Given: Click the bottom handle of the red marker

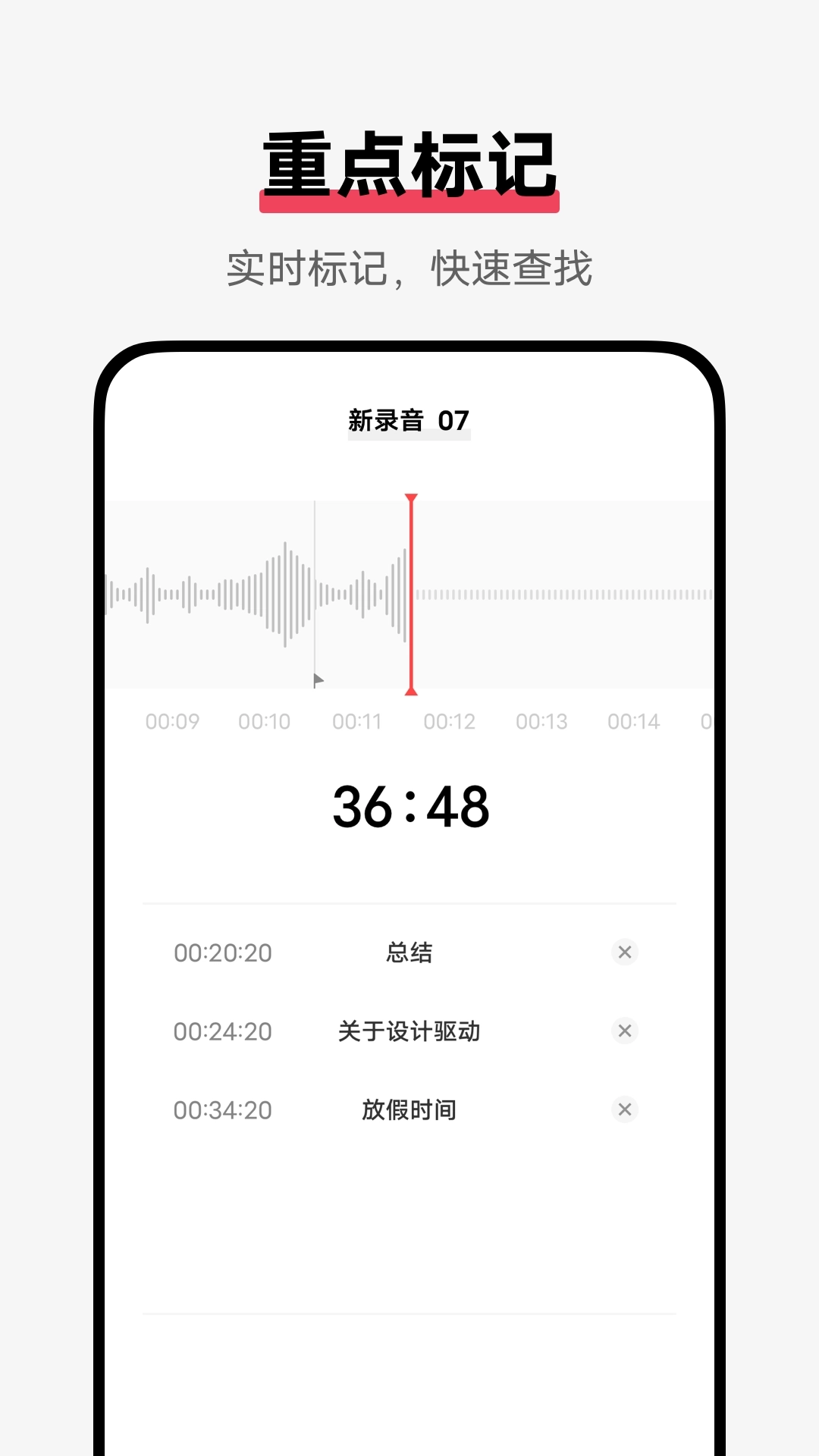Looking at the screenshot, I should coord(409,692).
